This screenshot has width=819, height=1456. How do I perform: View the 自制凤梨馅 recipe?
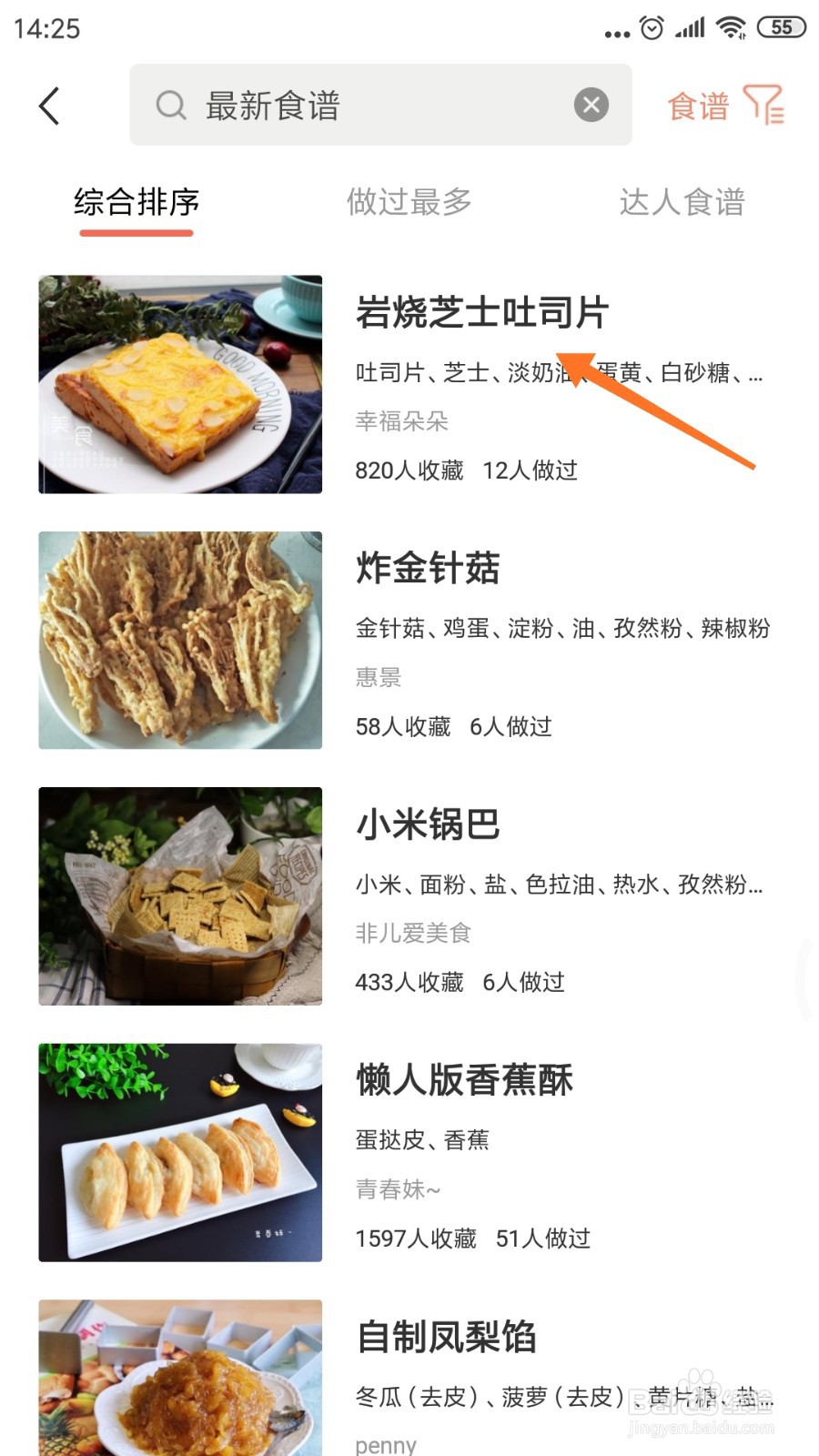[x=446, y=1338]
